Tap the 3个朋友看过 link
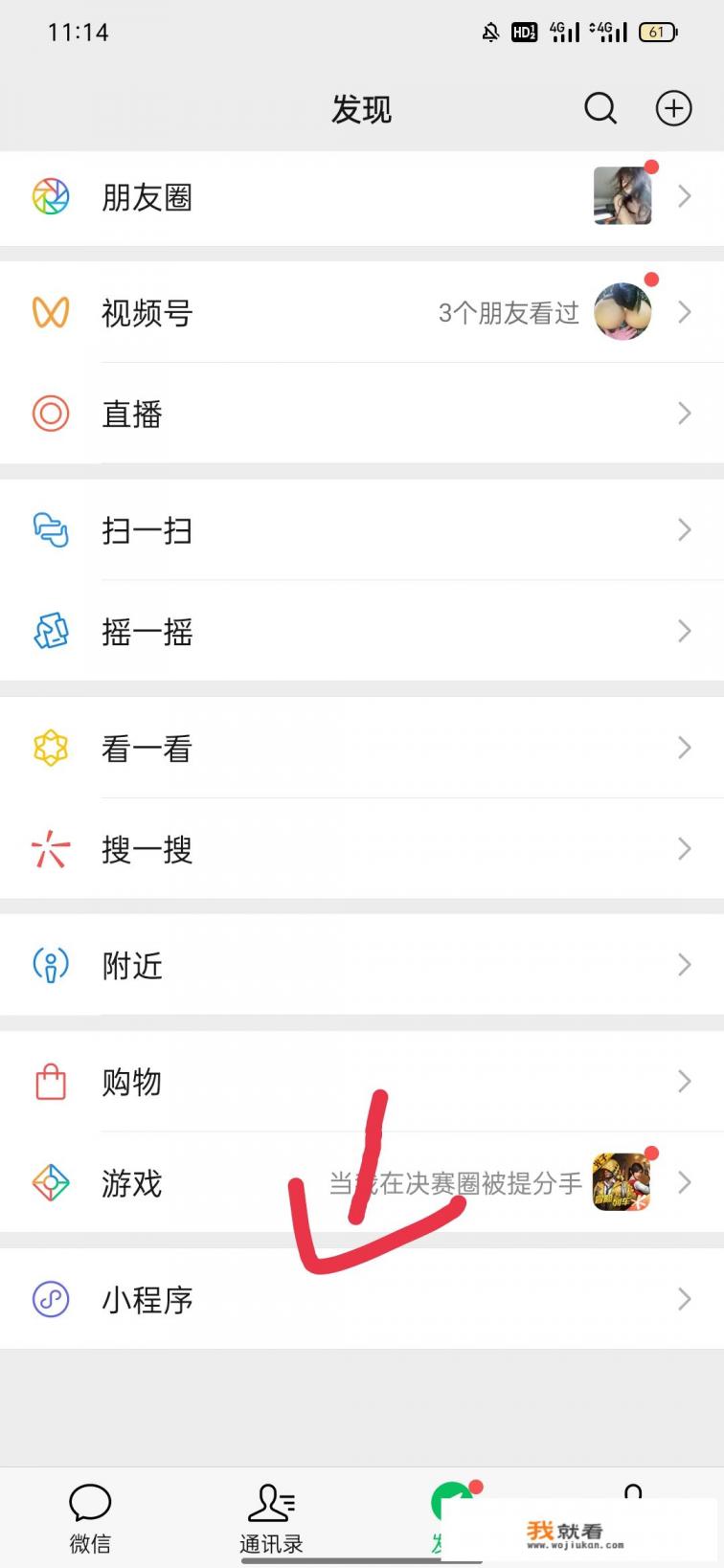The height and width of the screenshot is (1568, 724). (509, 314)
